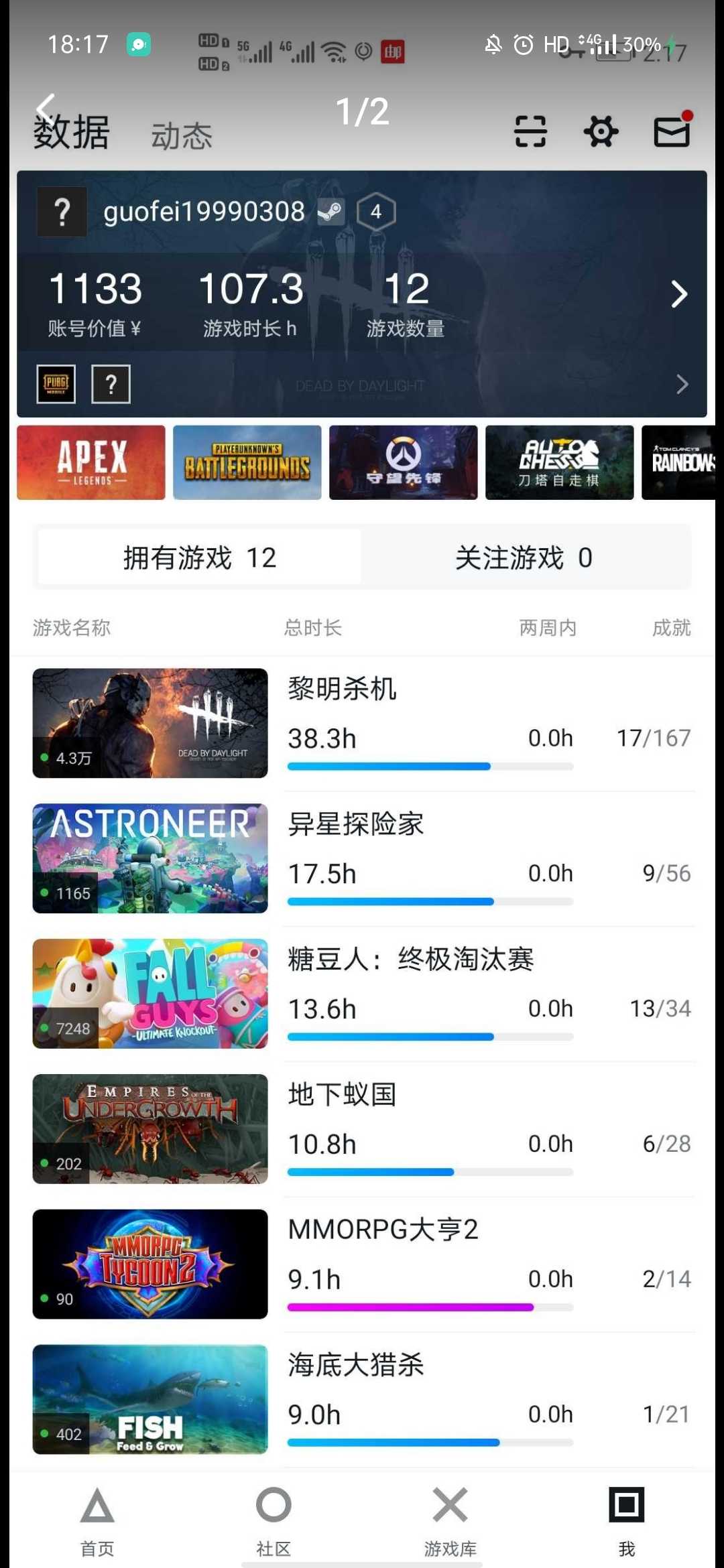Open the PlayerUnknown's Battlegrounds banner
Screen dimensions: 724x1568
point(247,462)
